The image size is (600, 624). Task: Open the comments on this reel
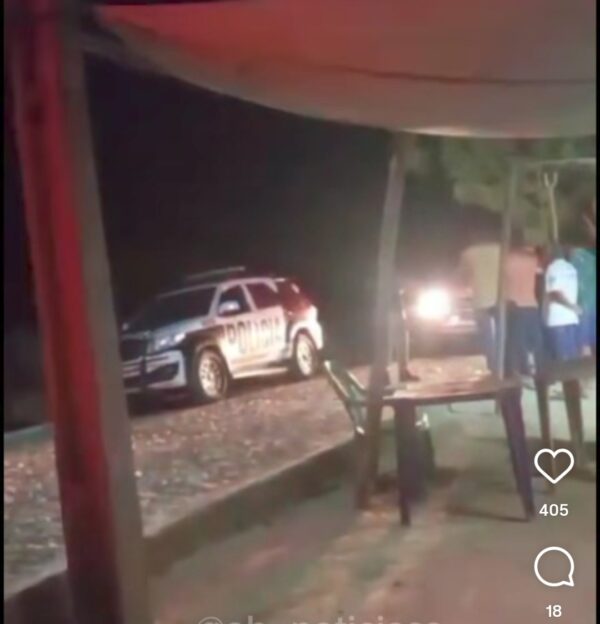(x=554, y=567)
